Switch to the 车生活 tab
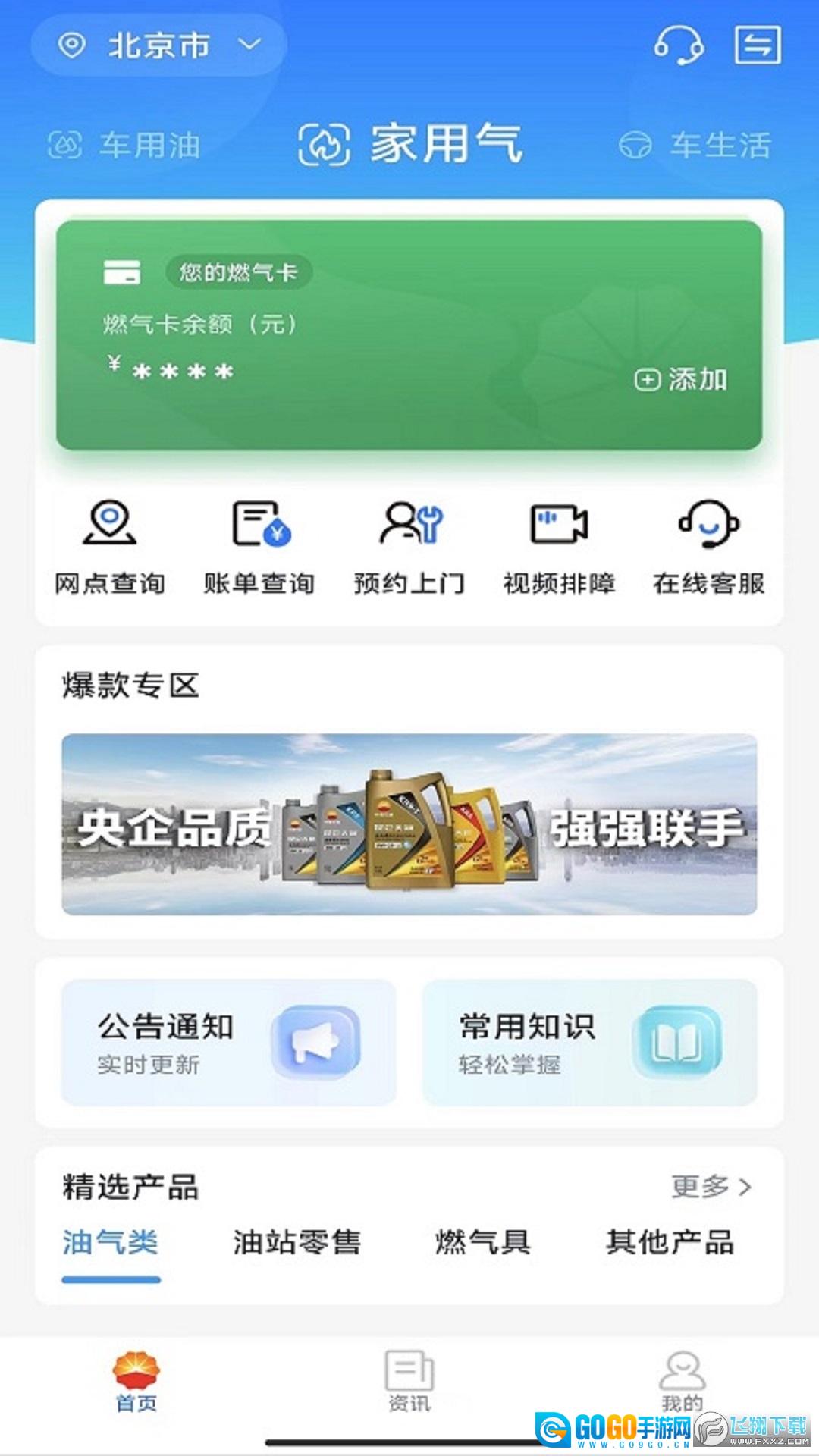Viewport: 819px width, 1456px height. (698, 146)
